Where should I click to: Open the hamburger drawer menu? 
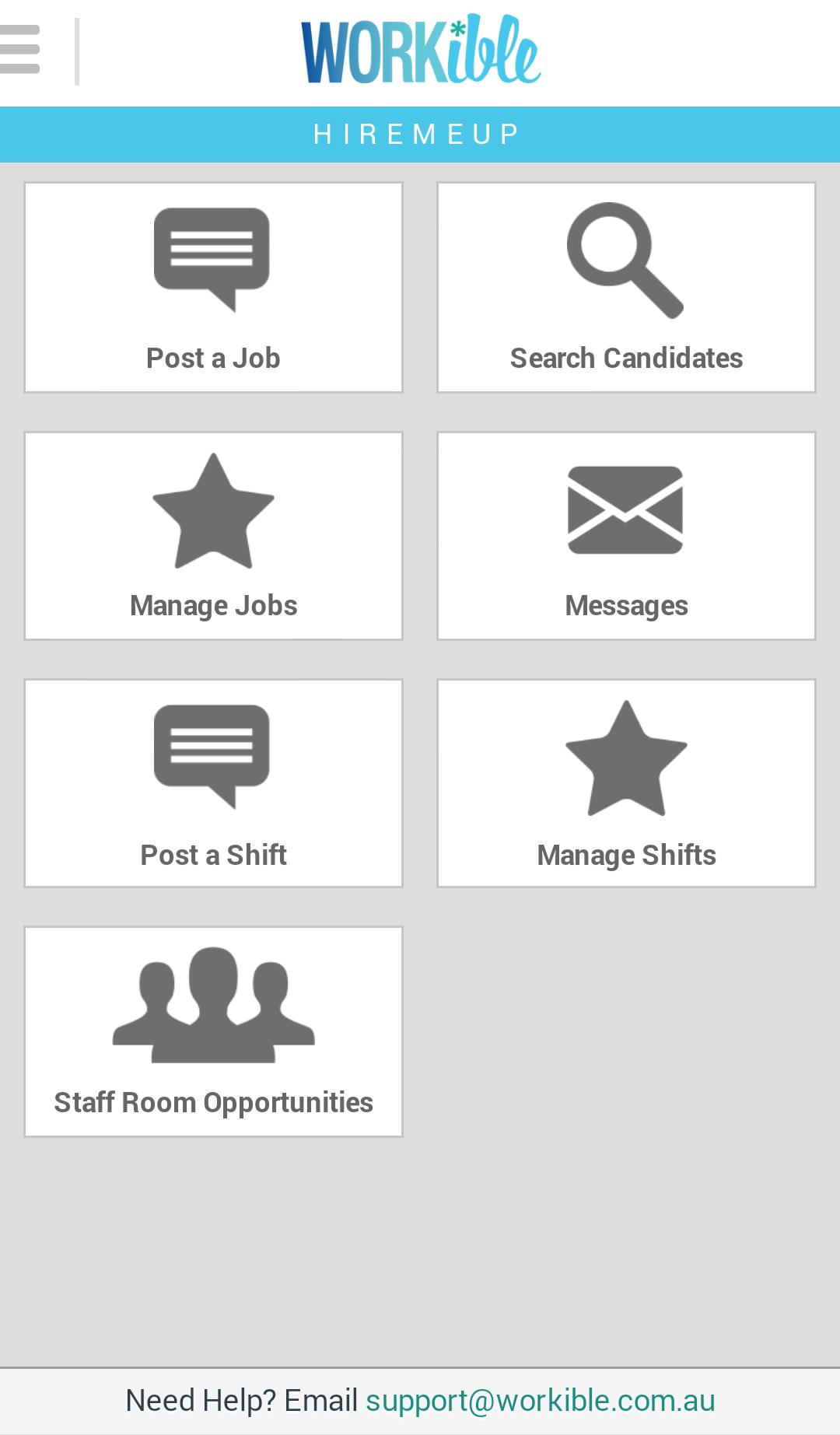point(20,50)
